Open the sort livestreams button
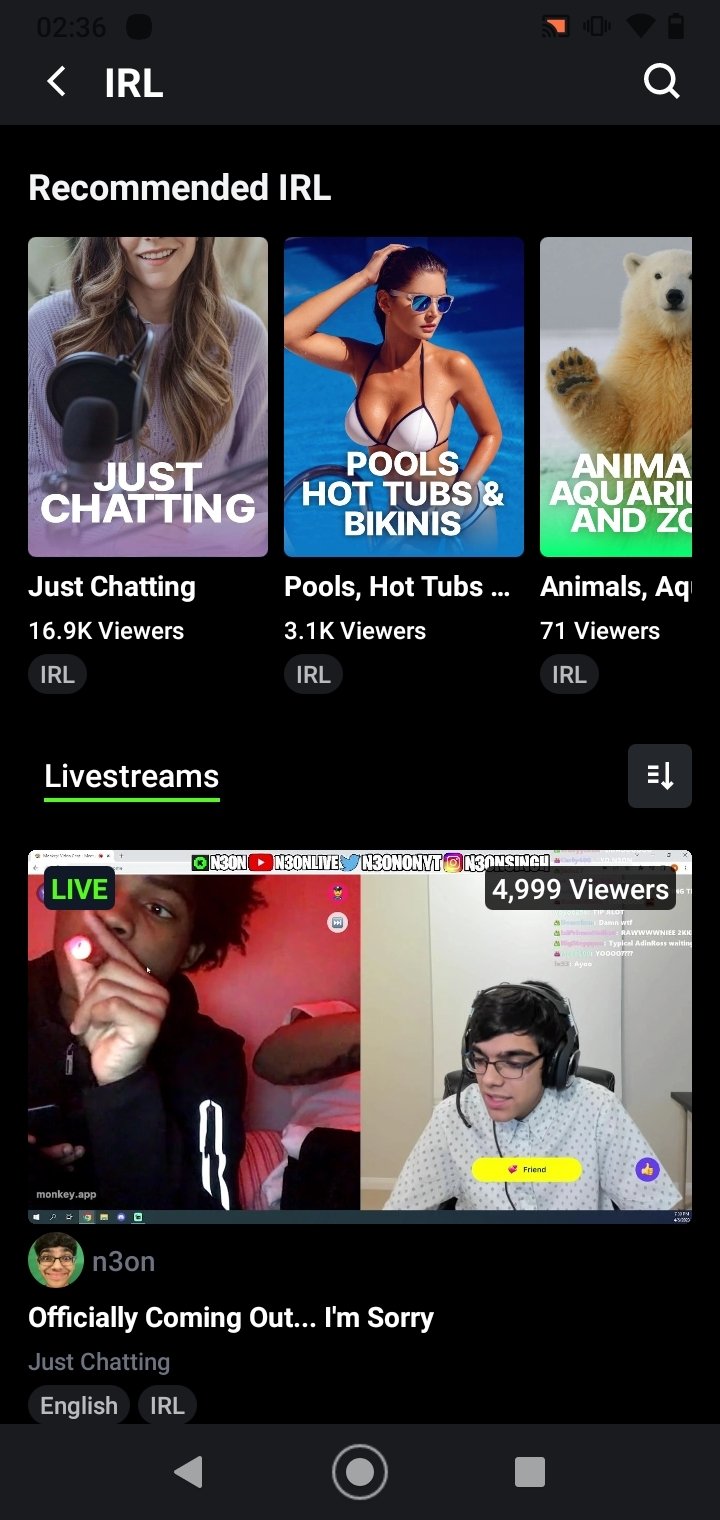This screenshot has height=1520, width=720. click(660, 776)
